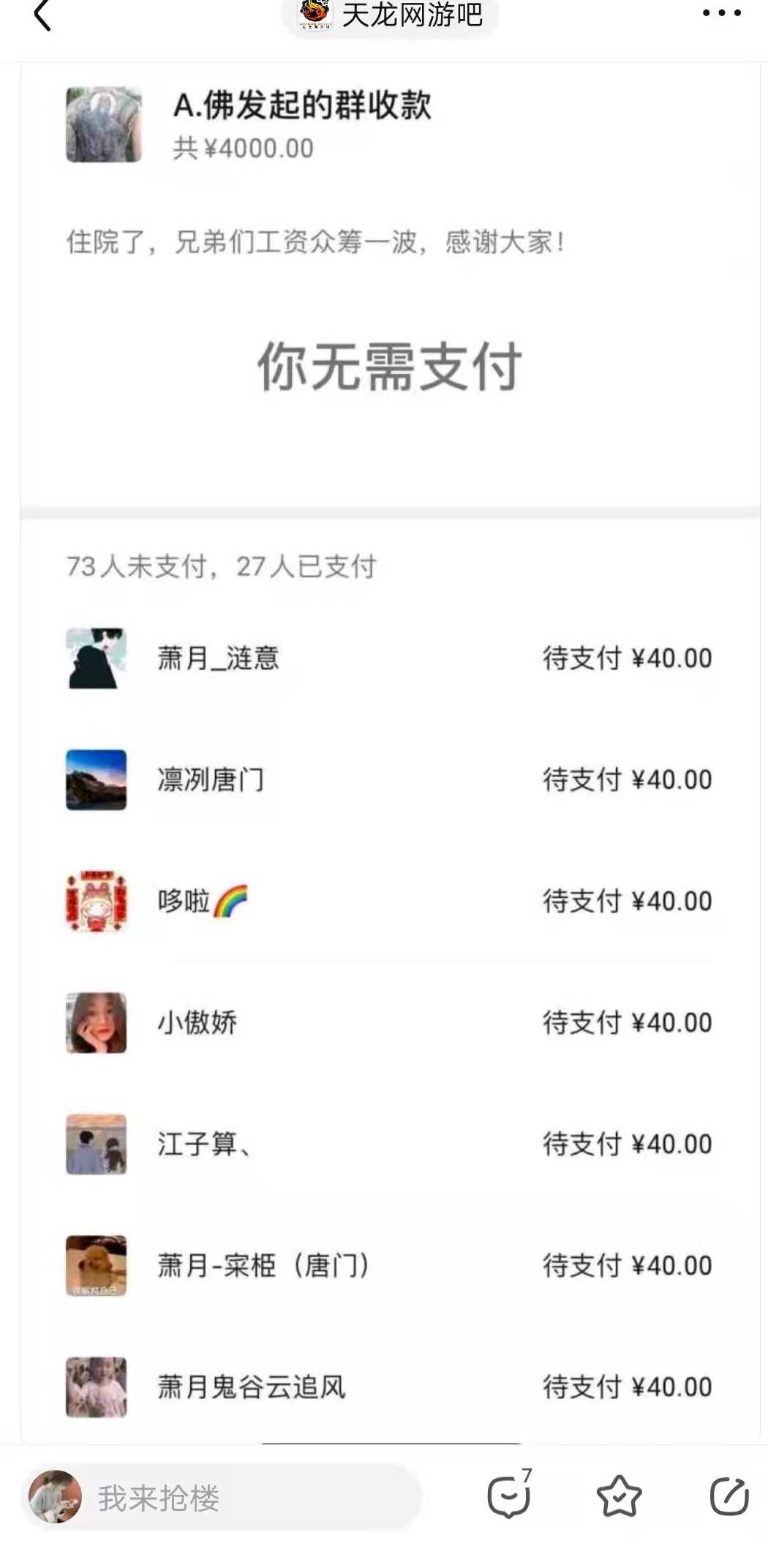Favorite this post with the star icon

[619, 1496]
